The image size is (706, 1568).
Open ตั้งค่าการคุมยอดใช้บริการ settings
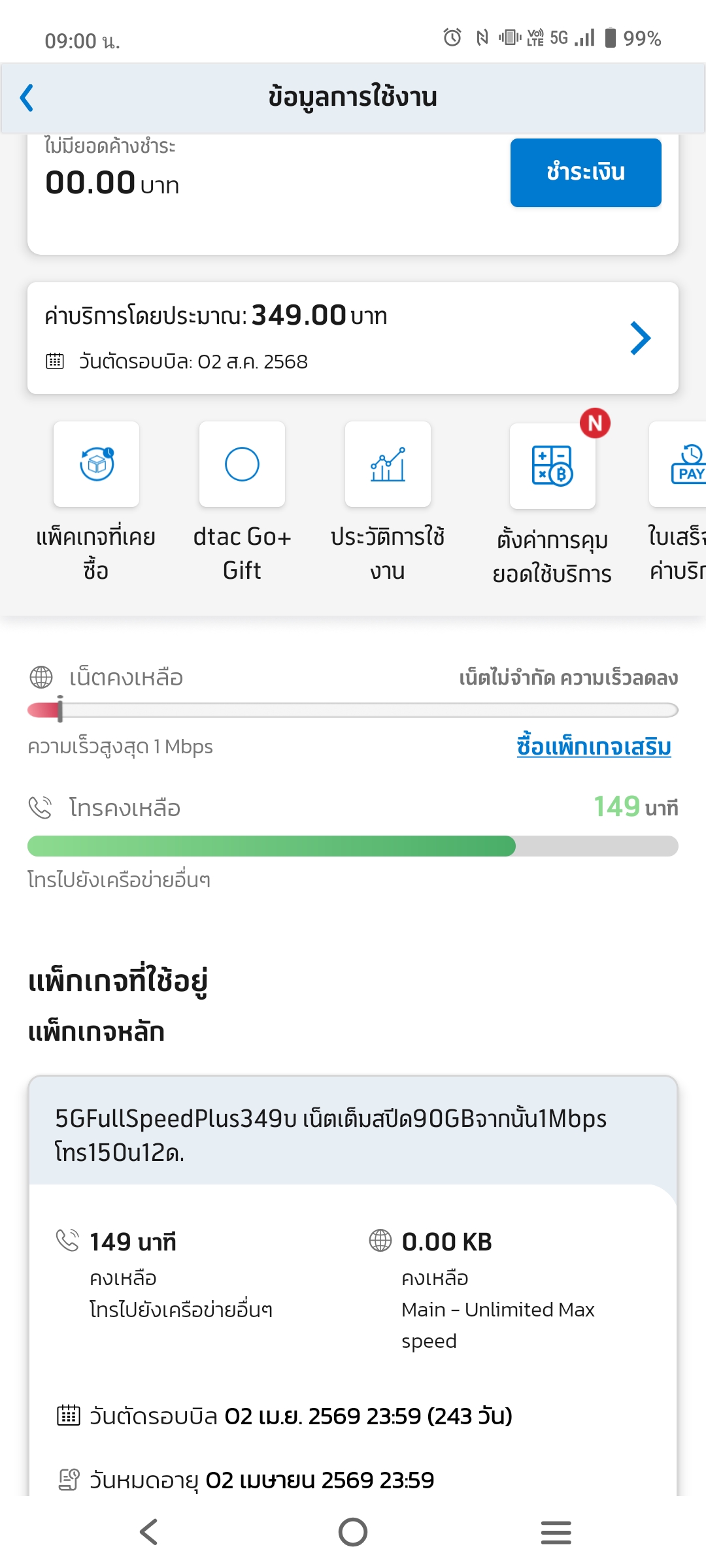552,503
